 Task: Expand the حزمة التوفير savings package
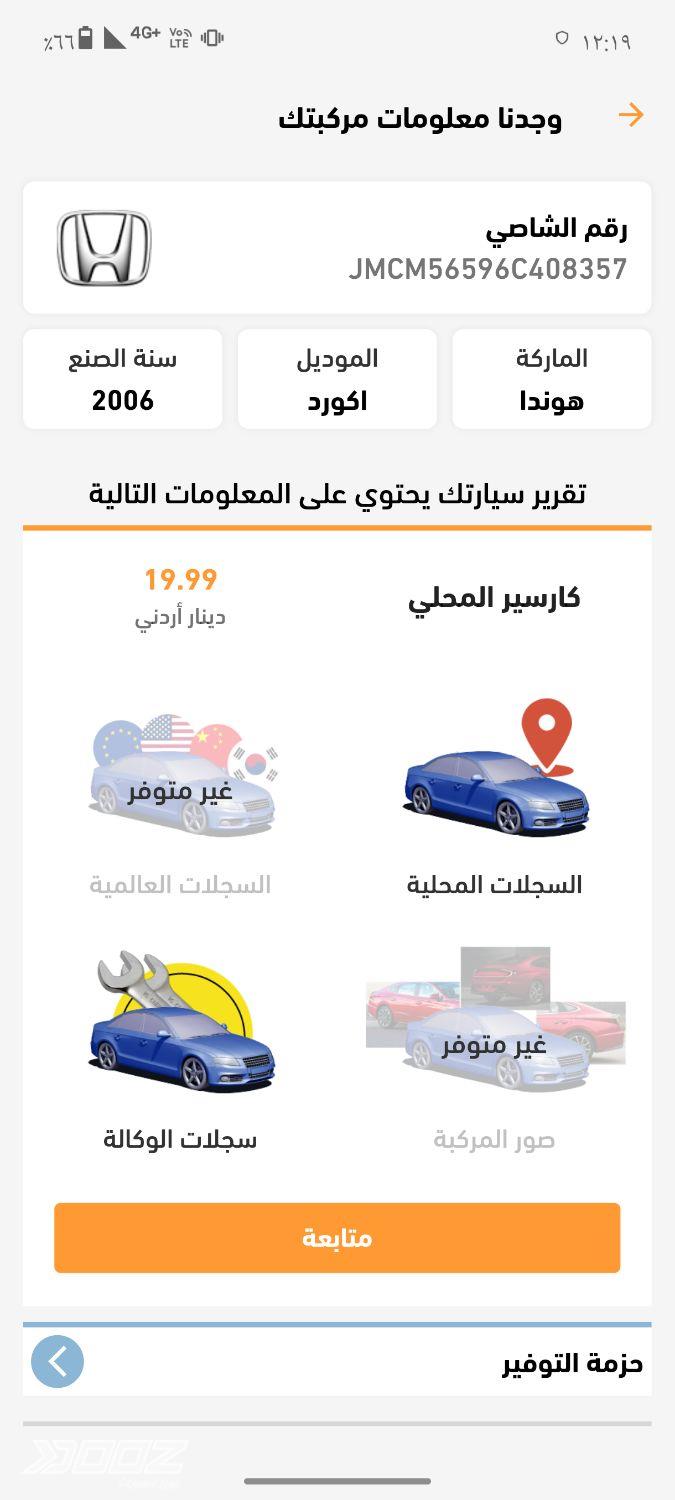click(58, 1362)
